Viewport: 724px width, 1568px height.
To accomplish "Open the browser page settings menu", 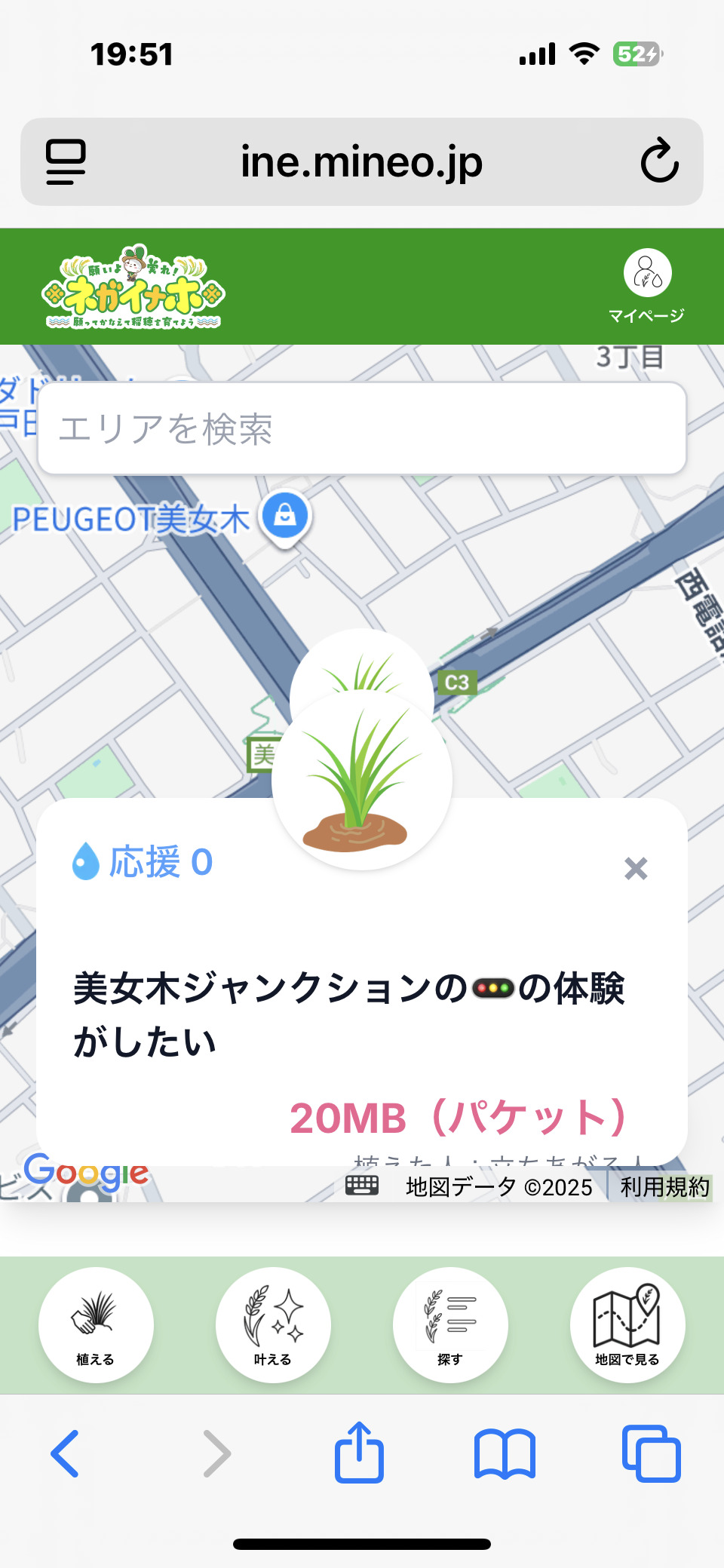I will click(66, 161).
